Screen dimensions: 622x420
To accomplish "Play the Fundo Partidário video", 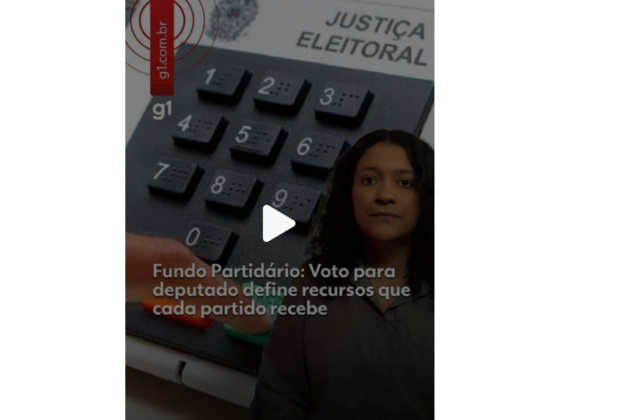I will pyautogui.click(x=279, y=223).
